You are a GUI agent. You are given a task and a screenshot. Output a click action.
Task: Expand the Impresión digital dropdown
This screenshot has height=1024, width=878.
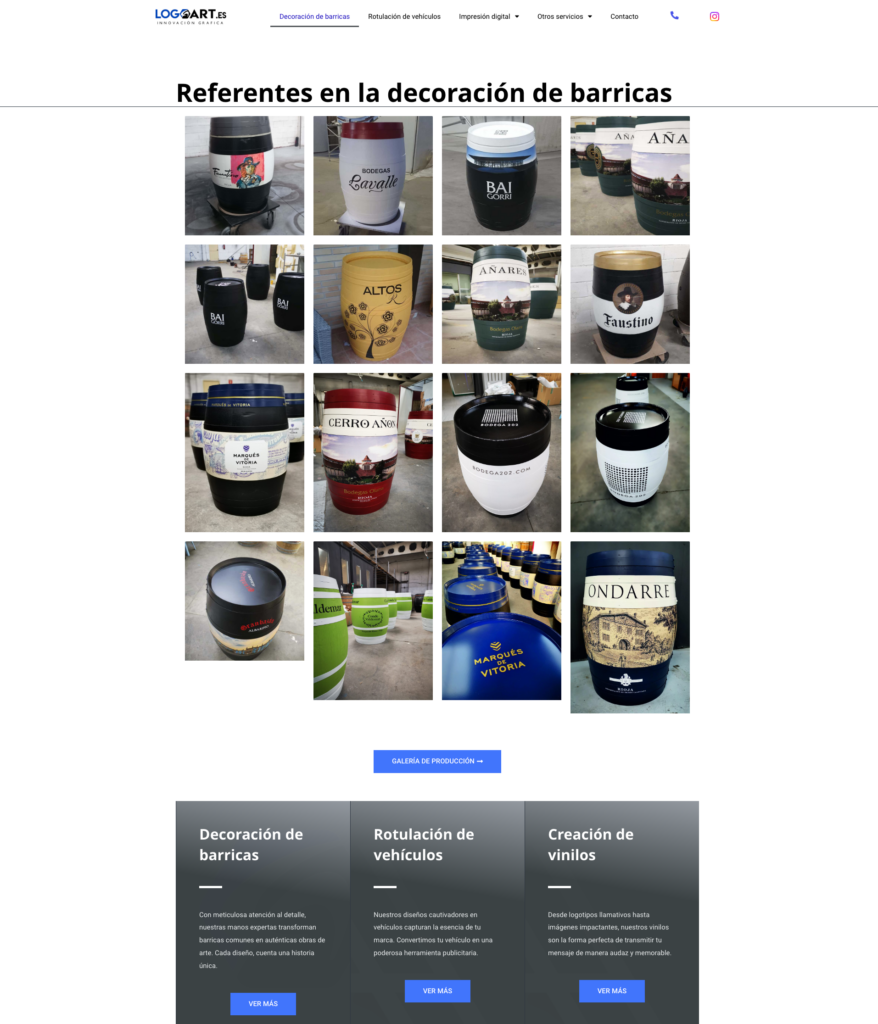point(488,17)
